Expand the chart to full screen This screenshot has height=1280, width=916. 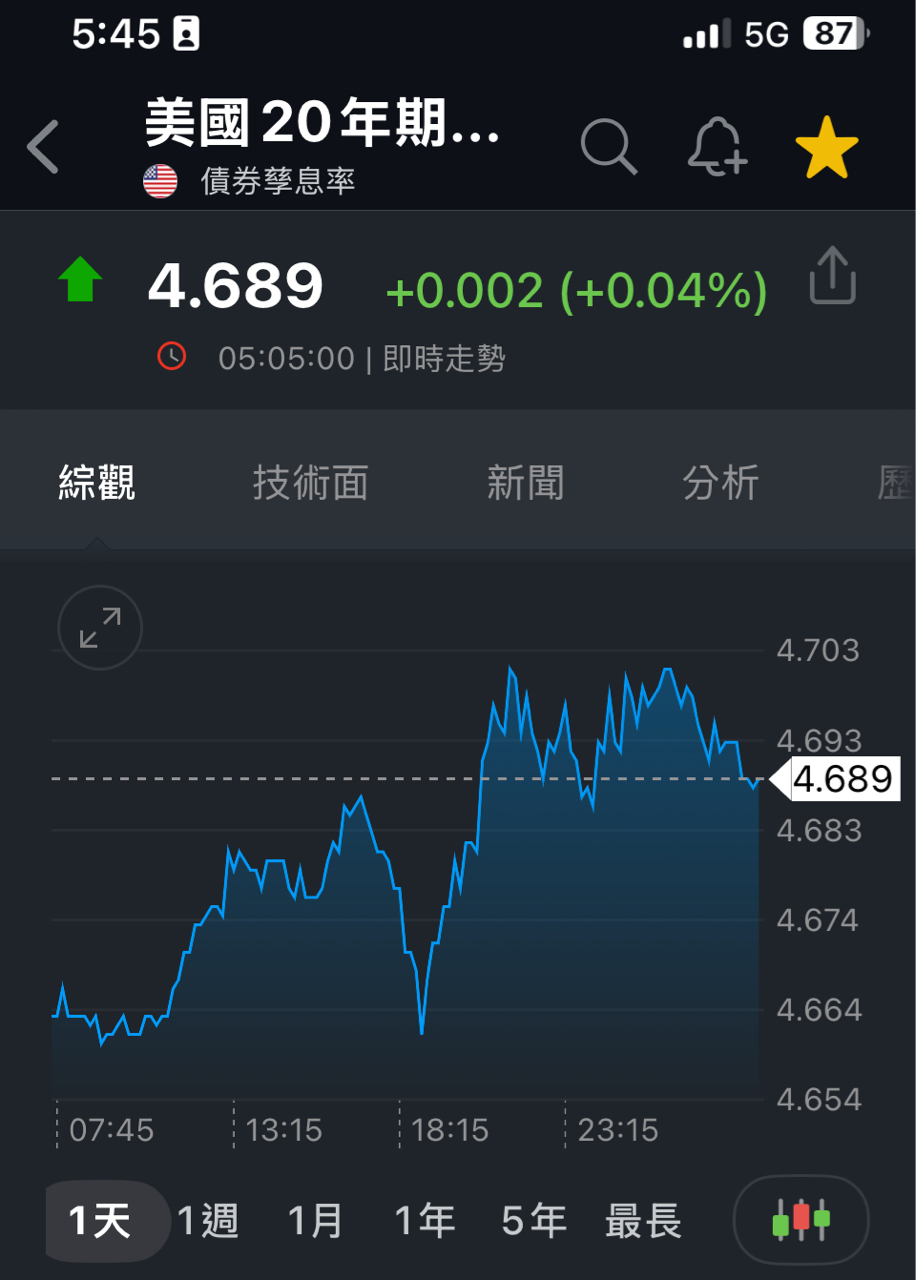point(100,628)
